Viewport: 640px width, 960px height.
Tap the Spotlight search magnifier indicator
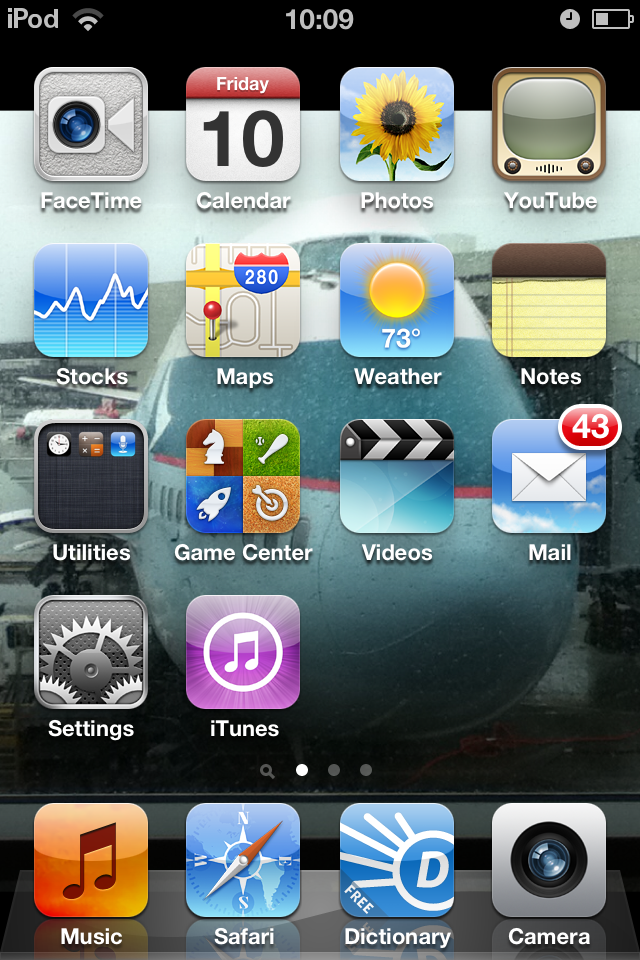point(267,771)
